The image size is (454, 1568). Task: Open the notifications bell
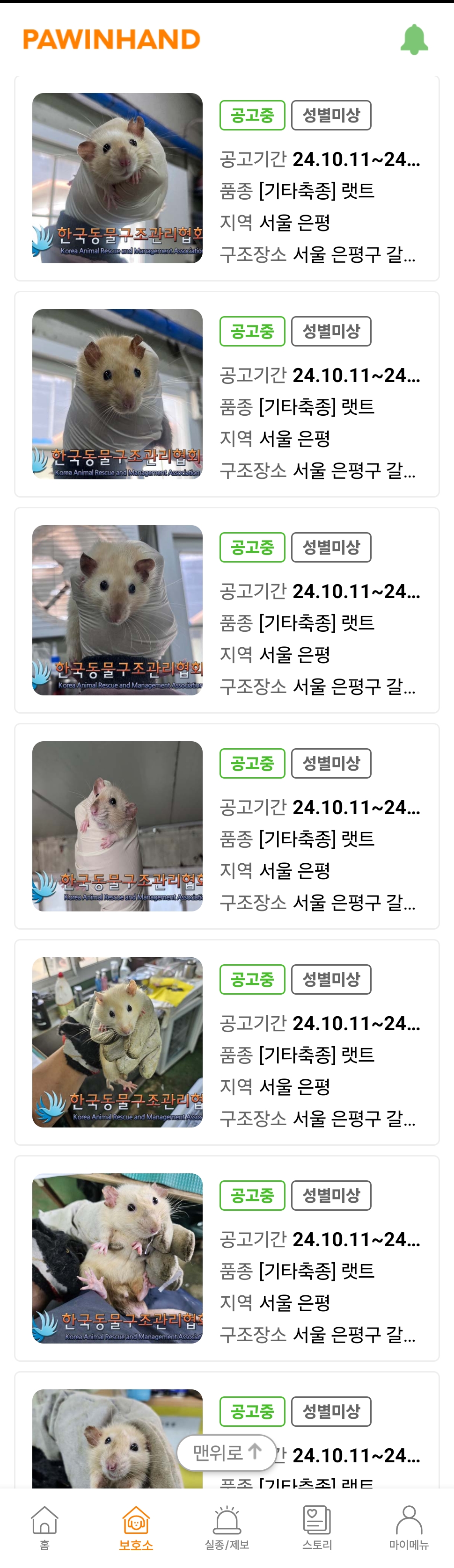click(x=414, y=40)
